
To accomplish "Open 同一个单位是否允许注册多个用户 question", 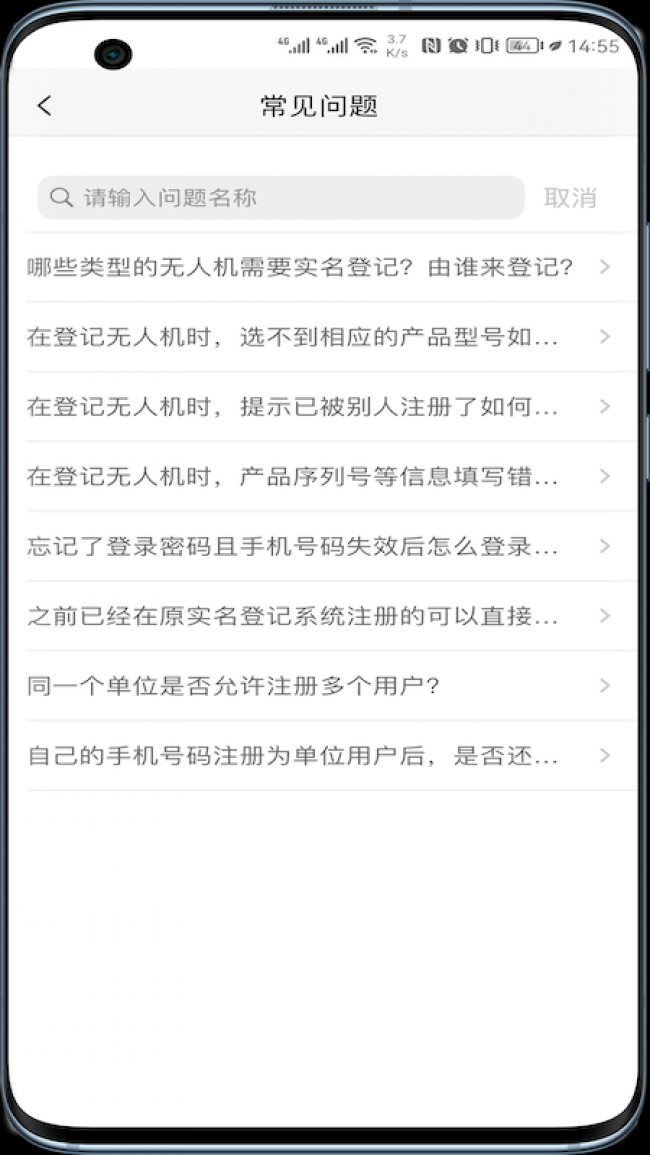I will (318, 686).
